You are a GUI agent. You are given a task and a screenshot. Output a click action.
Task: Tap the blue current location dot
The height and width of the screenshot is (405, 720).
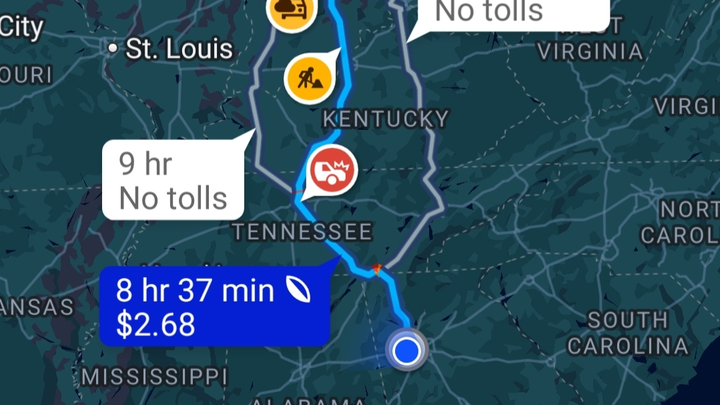pyautogui.click(x=407, y=350)
